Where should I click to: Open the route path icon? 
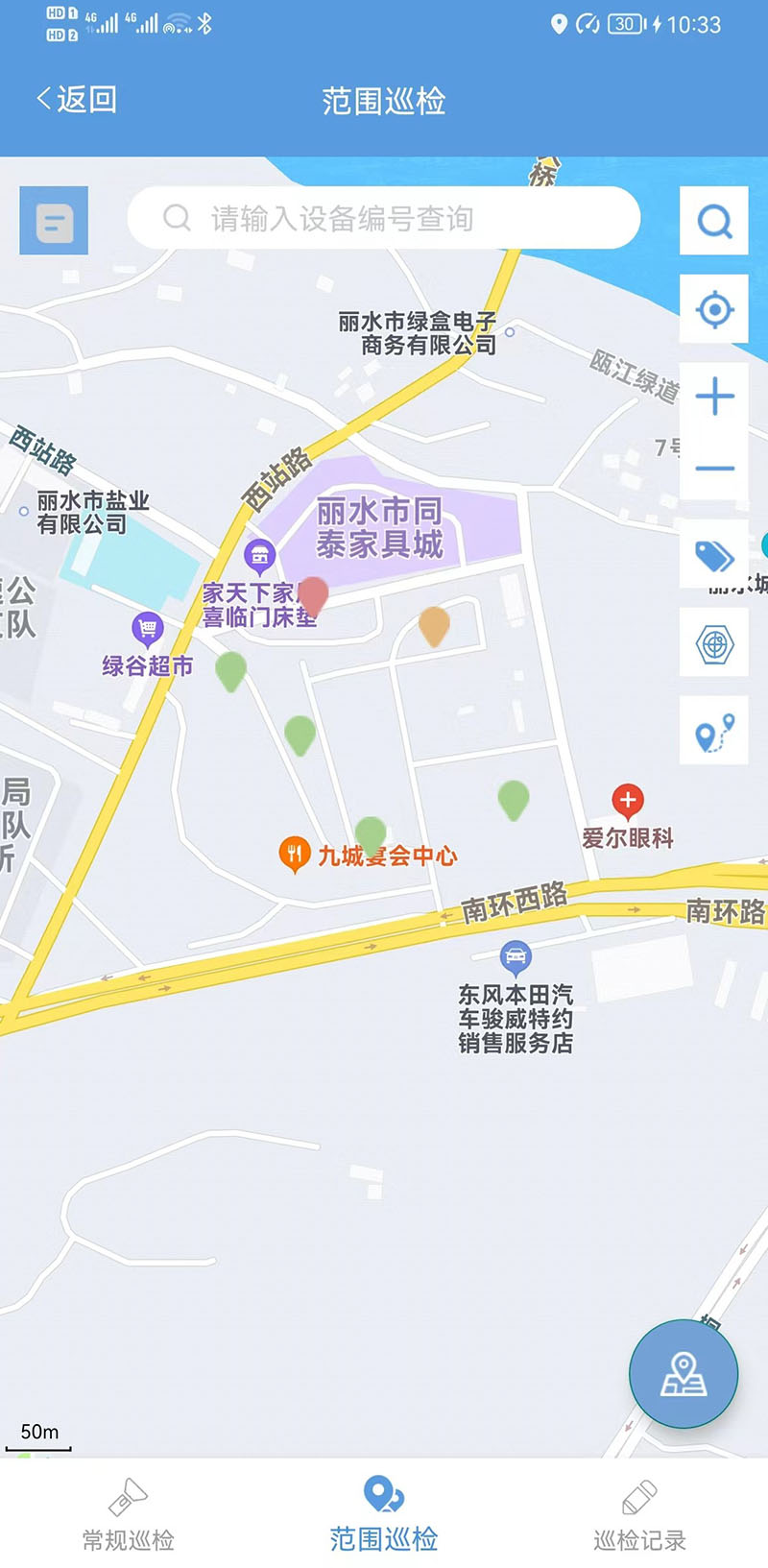tap(714, 732)
